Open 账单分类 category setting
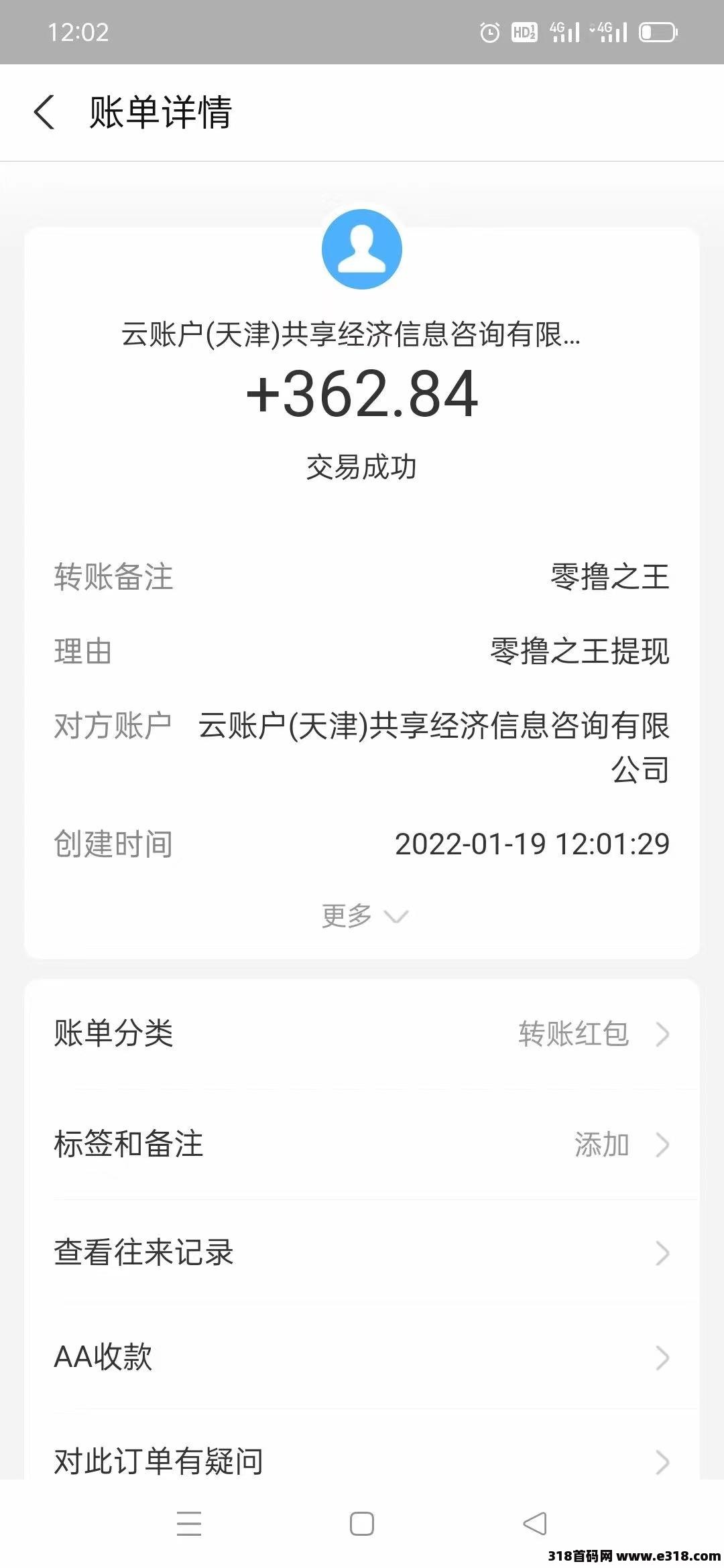 tap(362, 1033)
